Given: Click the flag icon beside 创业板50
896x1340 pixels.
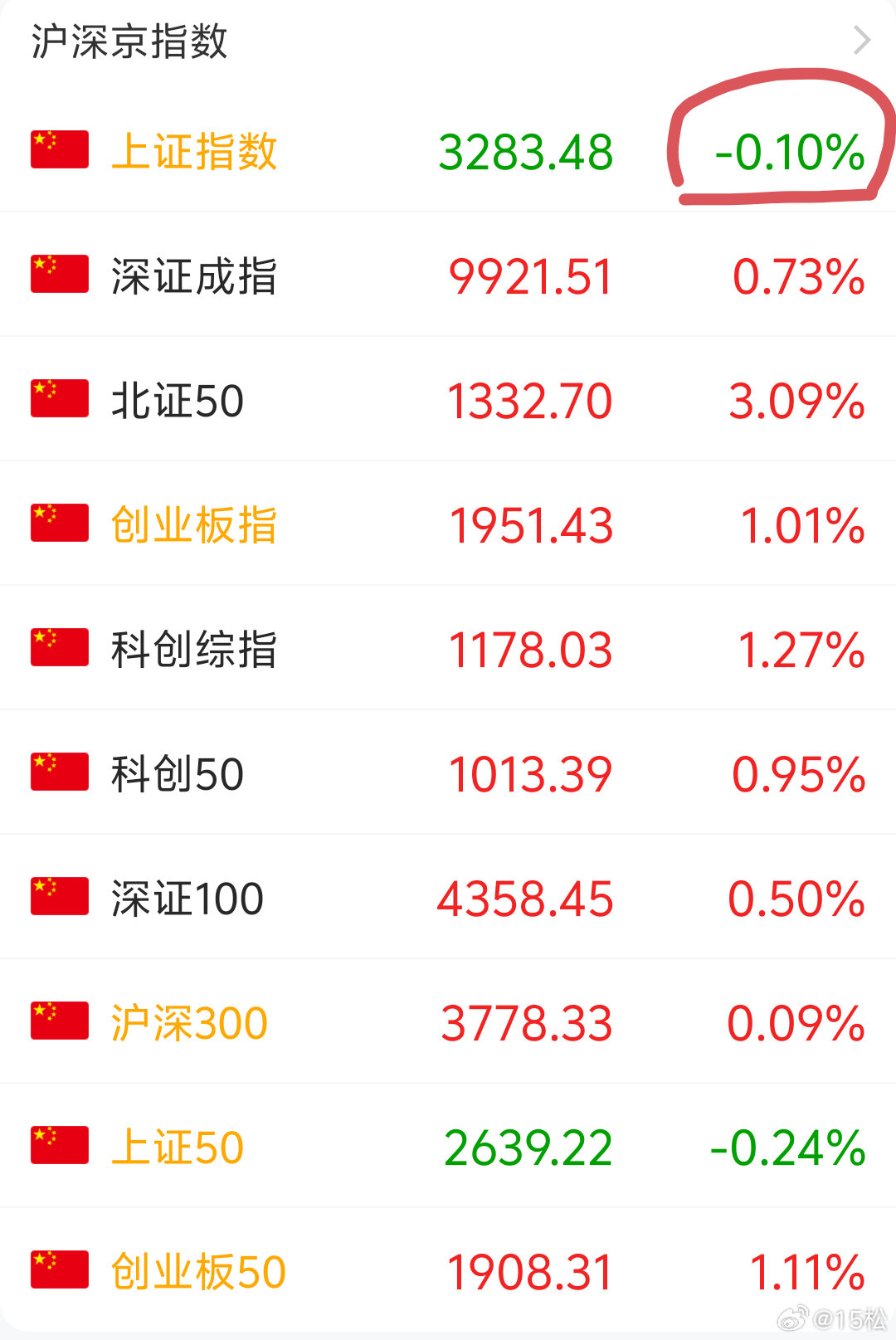Looking at the screenshot, I should [59, 1270].
